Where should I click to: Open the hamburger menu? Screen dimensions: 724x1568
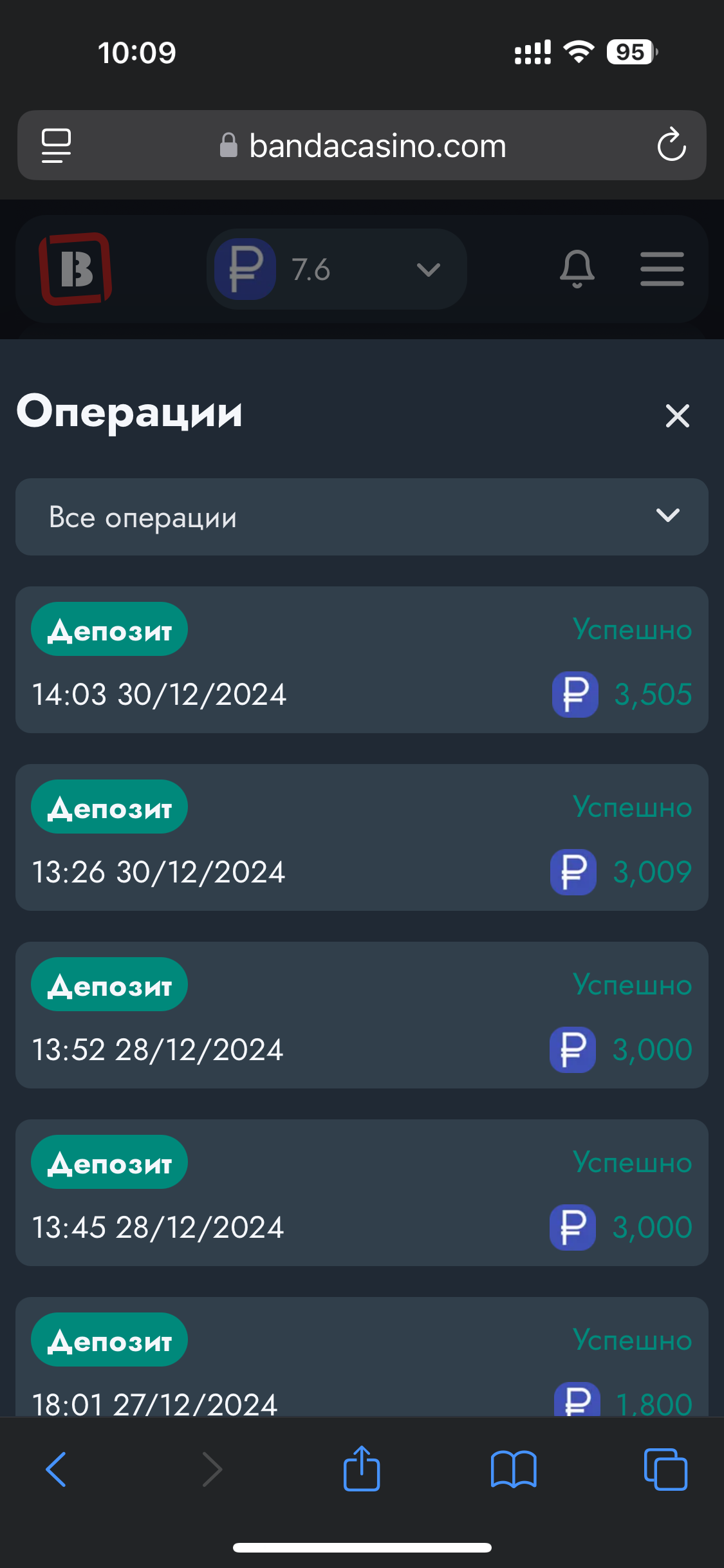click(x=662, y=268)
